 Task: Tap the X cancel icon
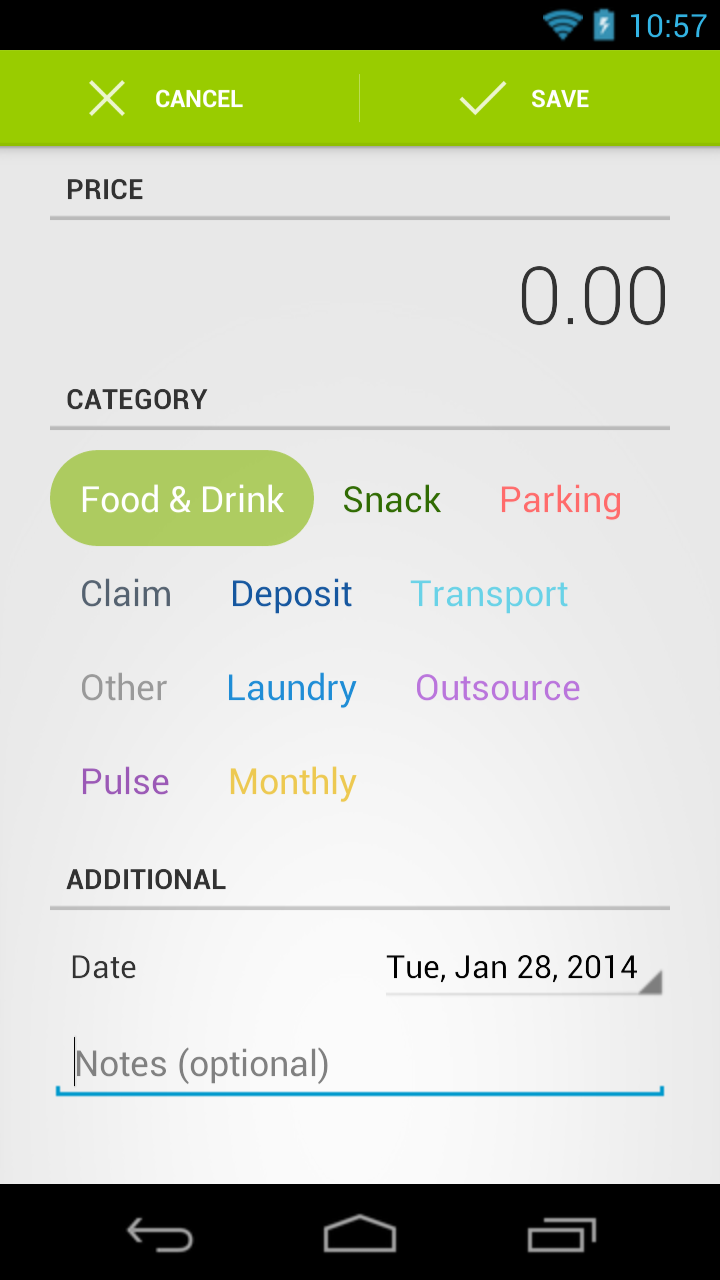click(106, 98)
